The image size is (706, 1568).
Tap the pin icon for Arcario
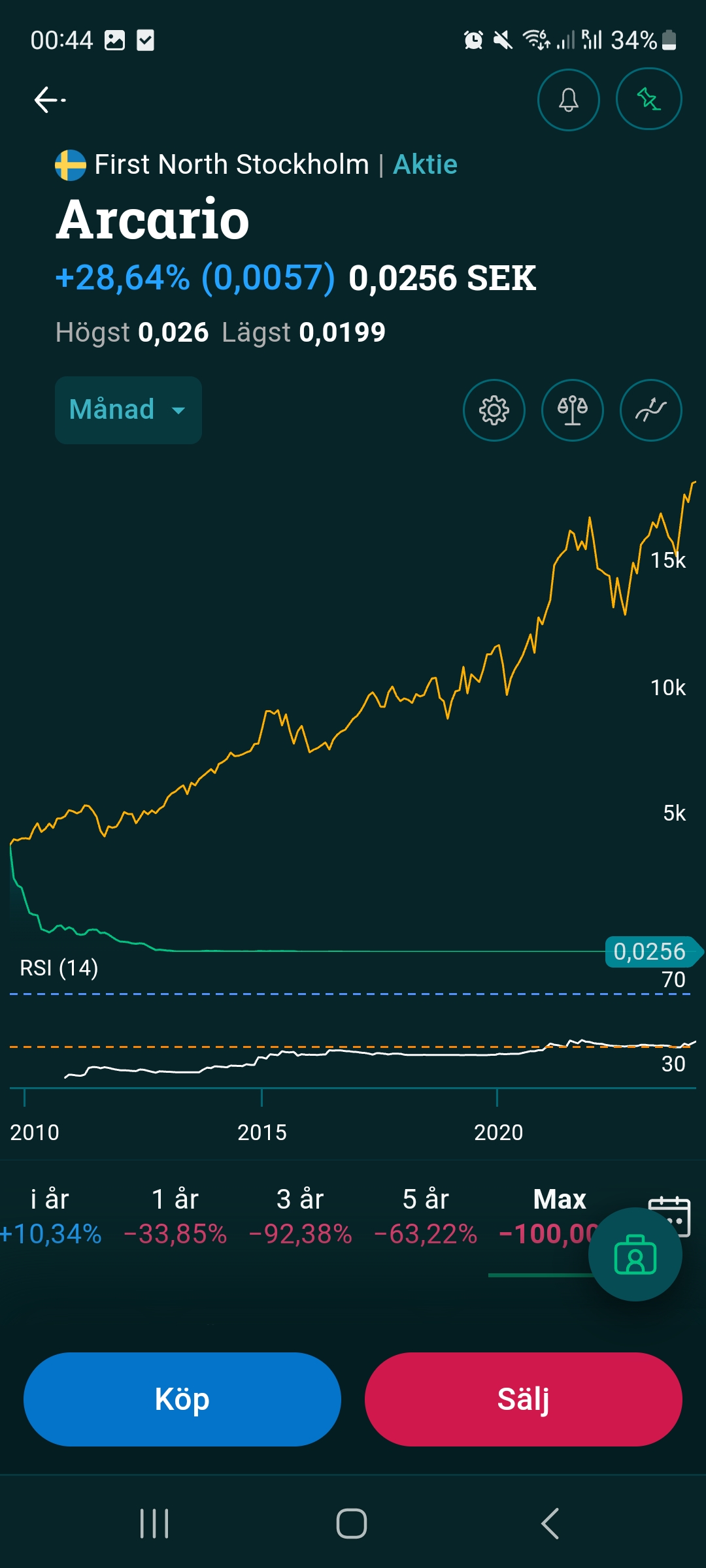[648, 99]
